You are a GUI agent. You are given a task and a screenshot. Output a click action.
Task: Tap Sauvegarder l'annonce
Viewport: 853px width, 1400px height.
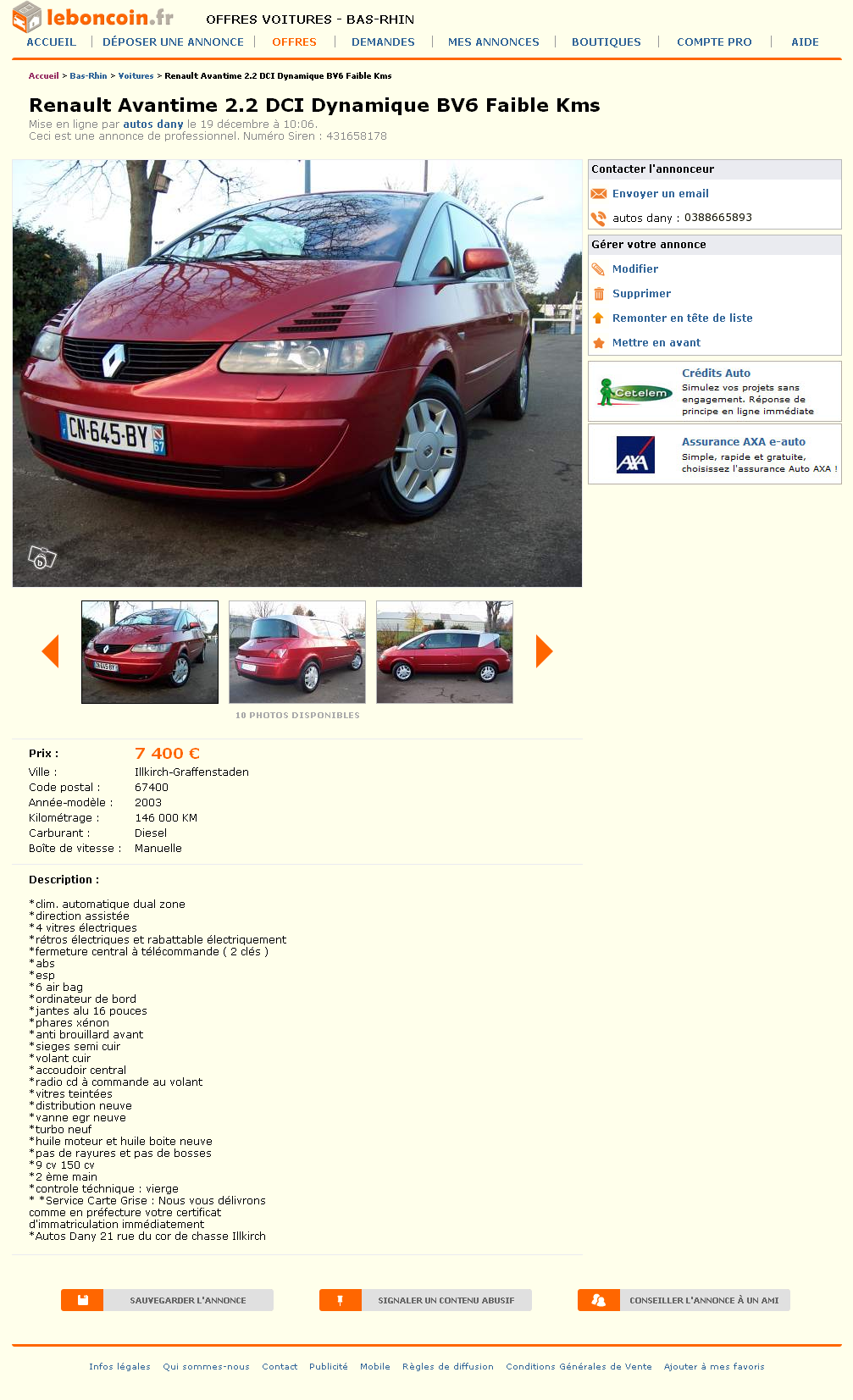pyautogui.click(x=167, y=1300)
